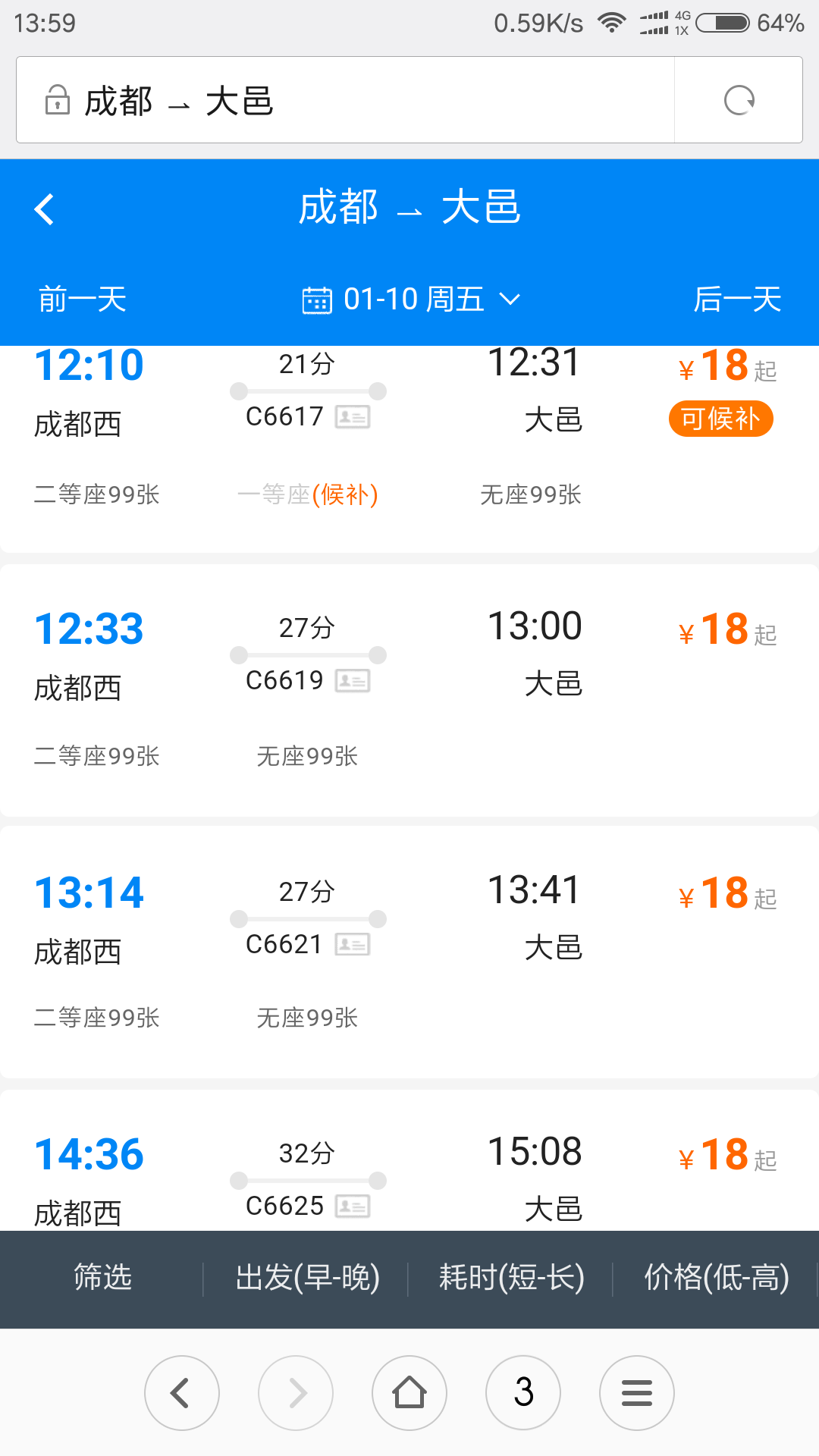The height and width of the screenshot is (1456, 819).
Task: Open the browser hamburger menu
Action: point(637,1393)
